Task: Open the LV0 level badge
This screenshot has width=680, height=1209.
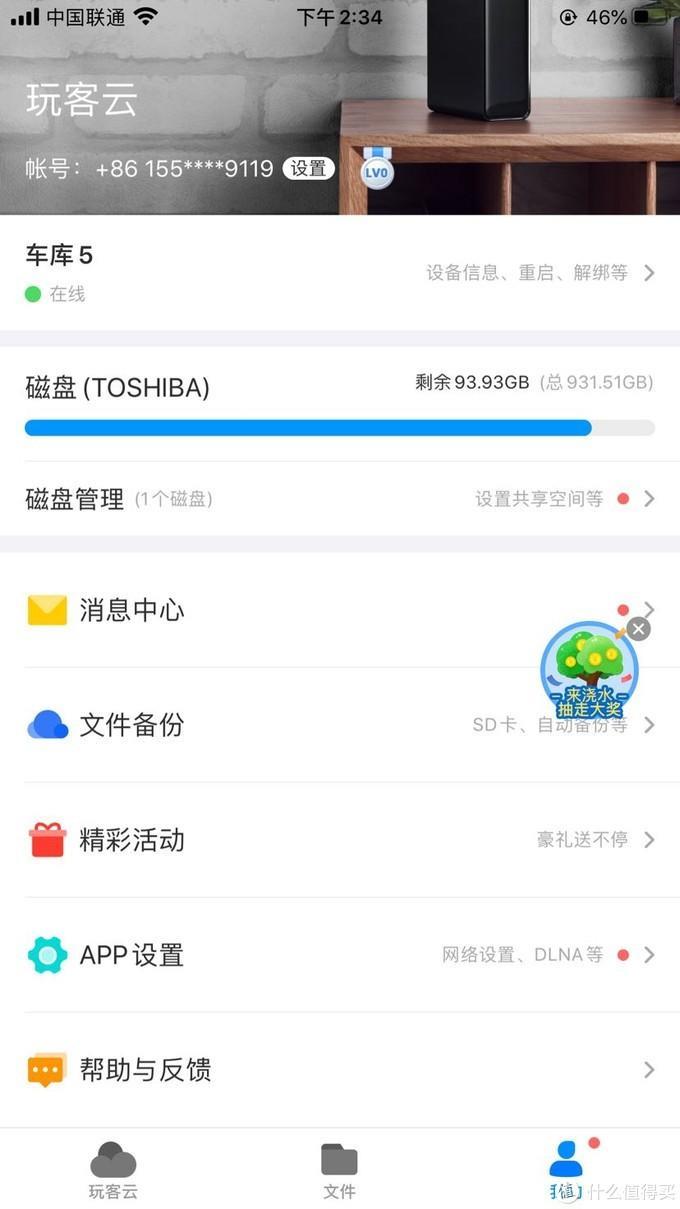Action: [x=376, y=169]
